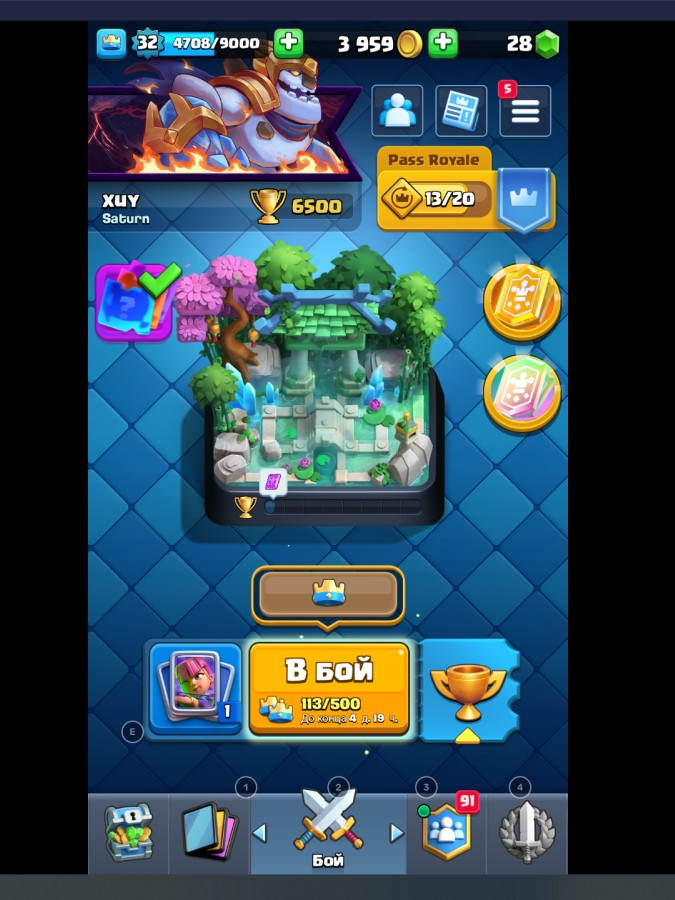Viewport: 675px width, 900px height.
Task: Tap the plus next to experience bar
Action: [288, 43]
